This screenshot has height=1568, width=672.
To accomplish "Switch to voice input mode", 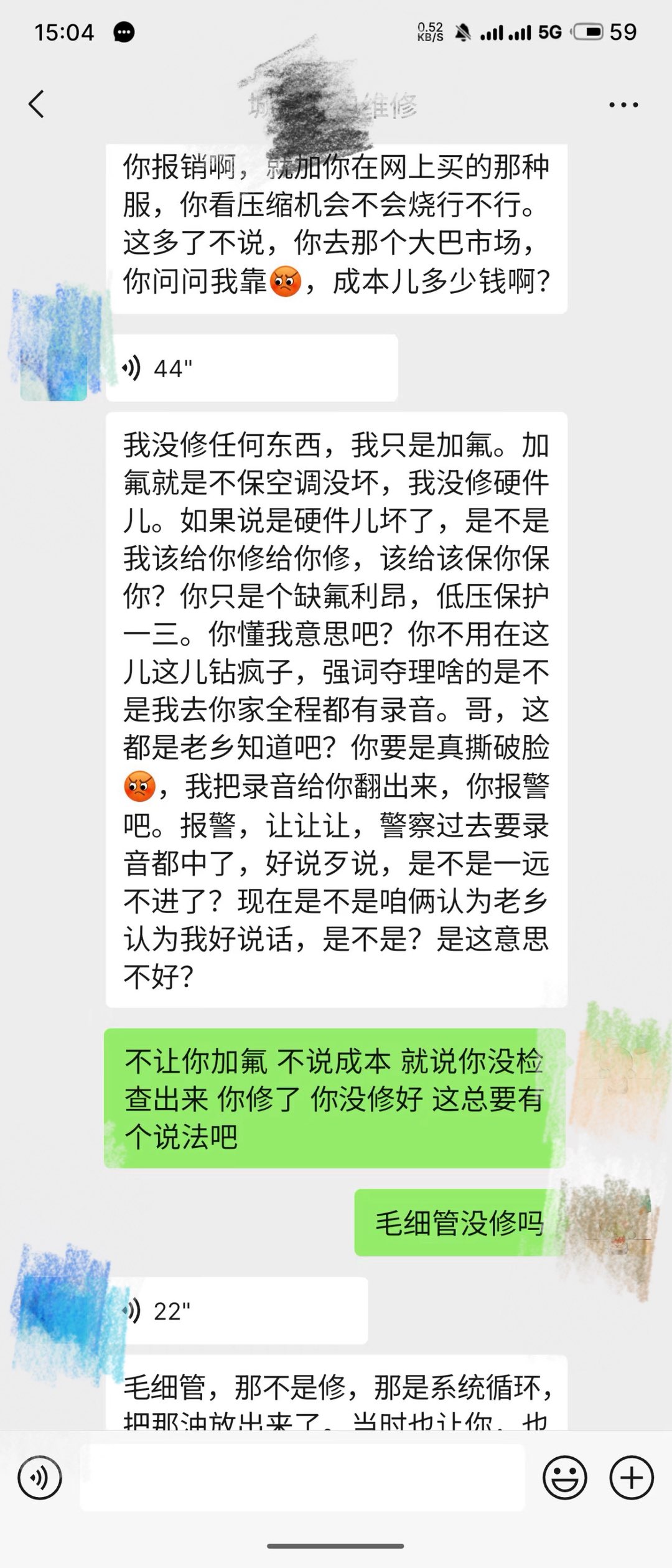I will [x=40, y=1478].
